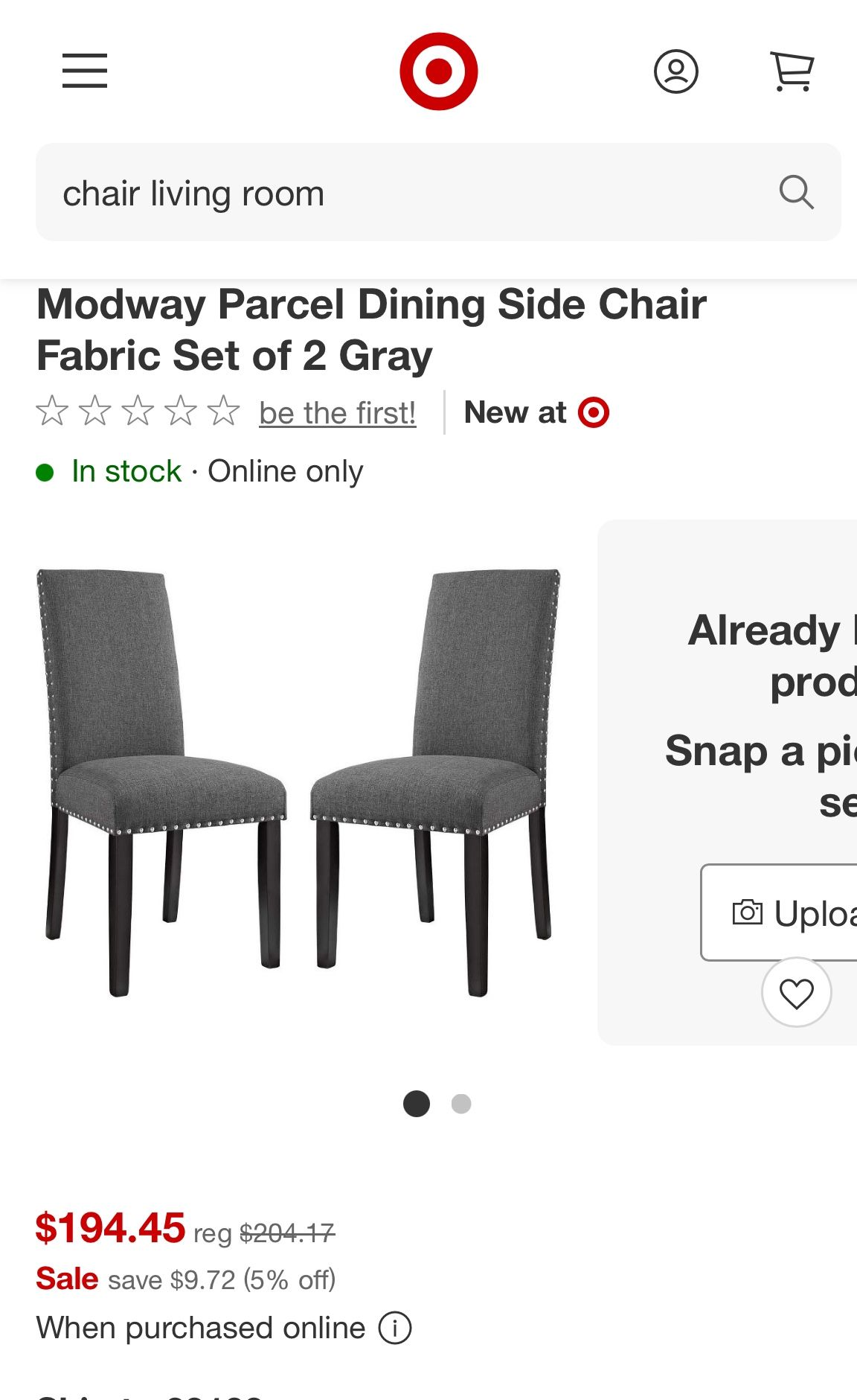
Task: Click the search magnifying glass icon
Action: point(797,192)
